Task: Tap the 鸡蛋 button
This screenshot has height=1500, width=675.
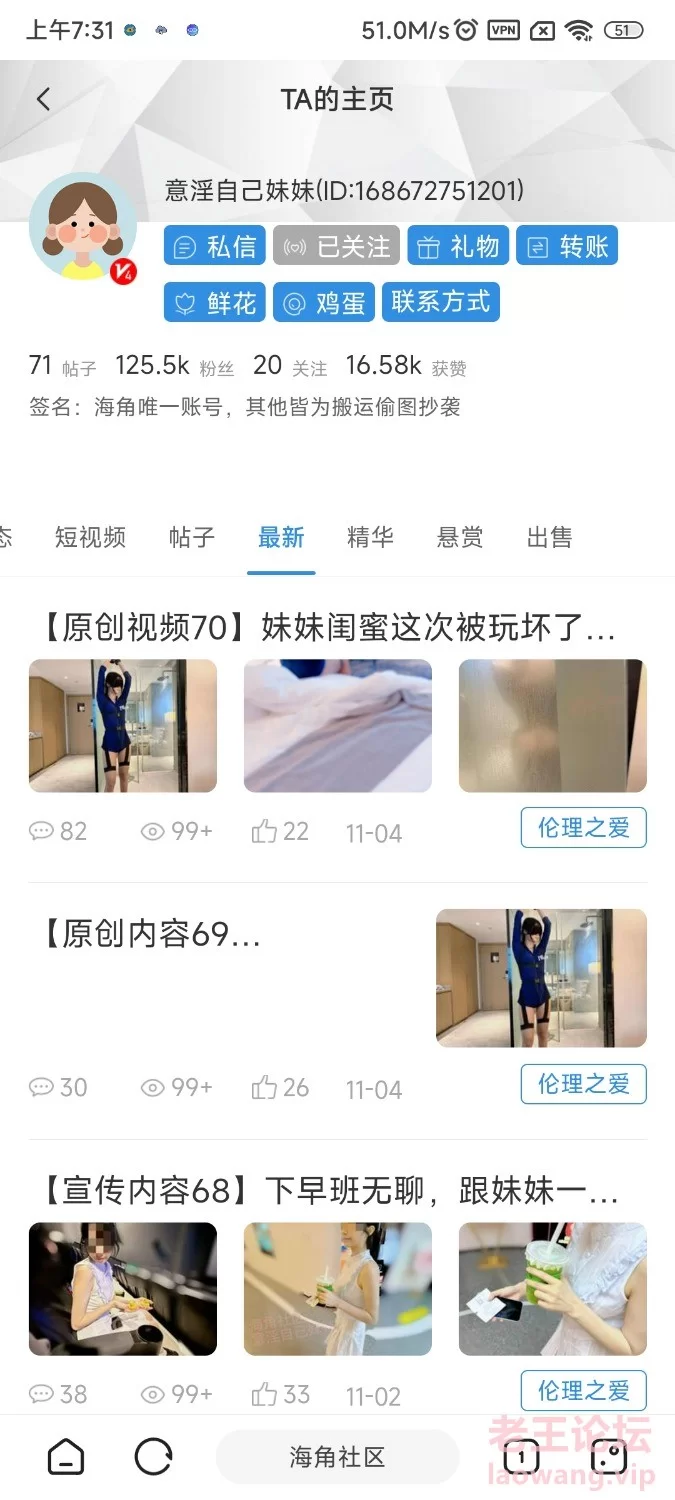Action: (325, 302)
